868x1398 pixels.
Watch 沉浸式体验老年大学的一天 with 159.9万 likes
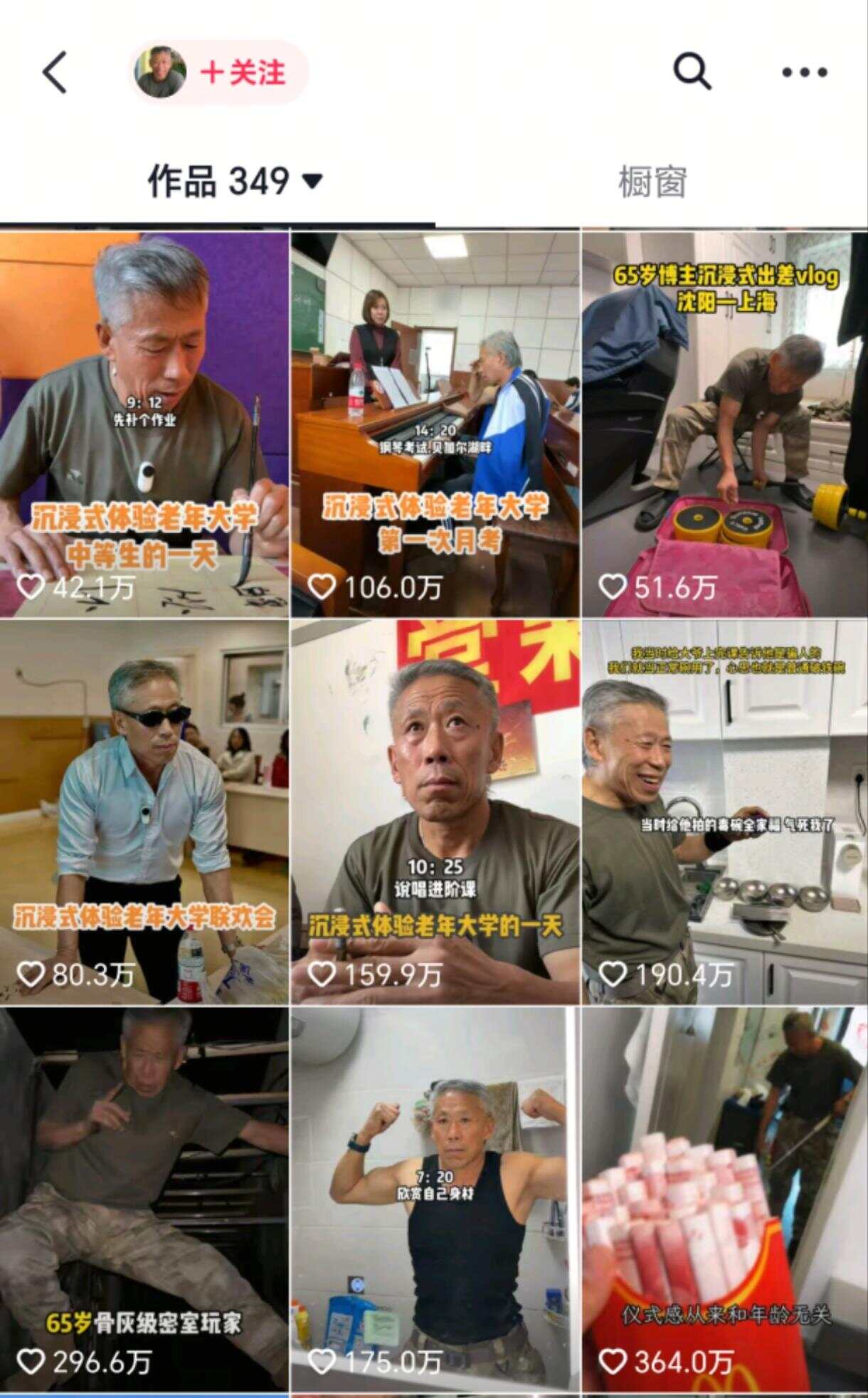(x=435, y=811)
